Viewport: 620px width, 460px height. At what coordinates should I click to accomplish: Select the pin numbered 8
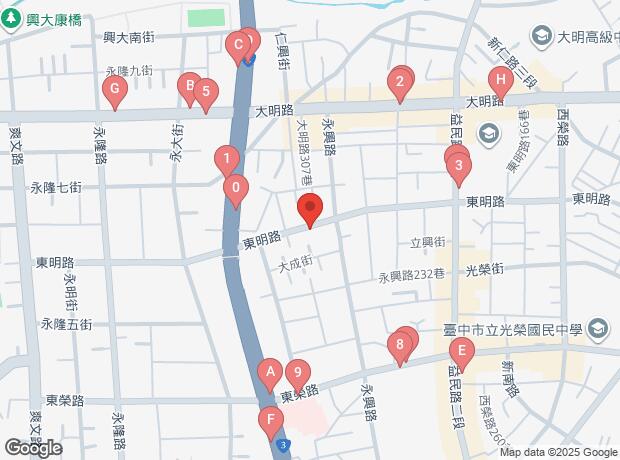click(400, 349)
